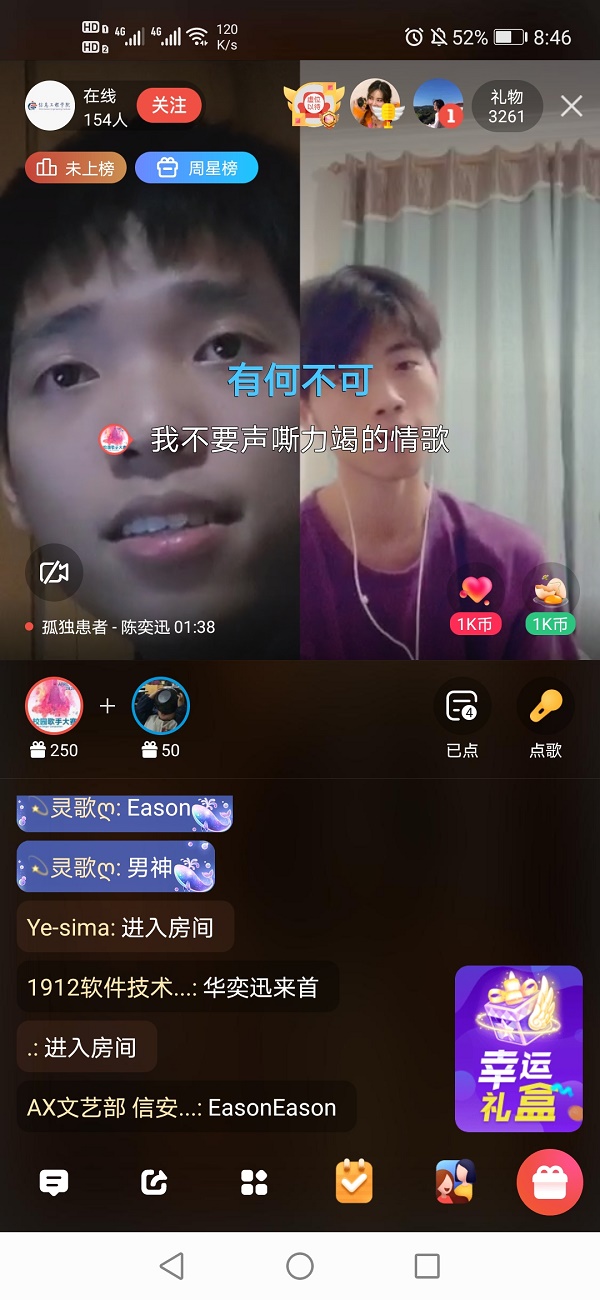
Task: Follow the host with 关注 button
Action: coord(169,105)
